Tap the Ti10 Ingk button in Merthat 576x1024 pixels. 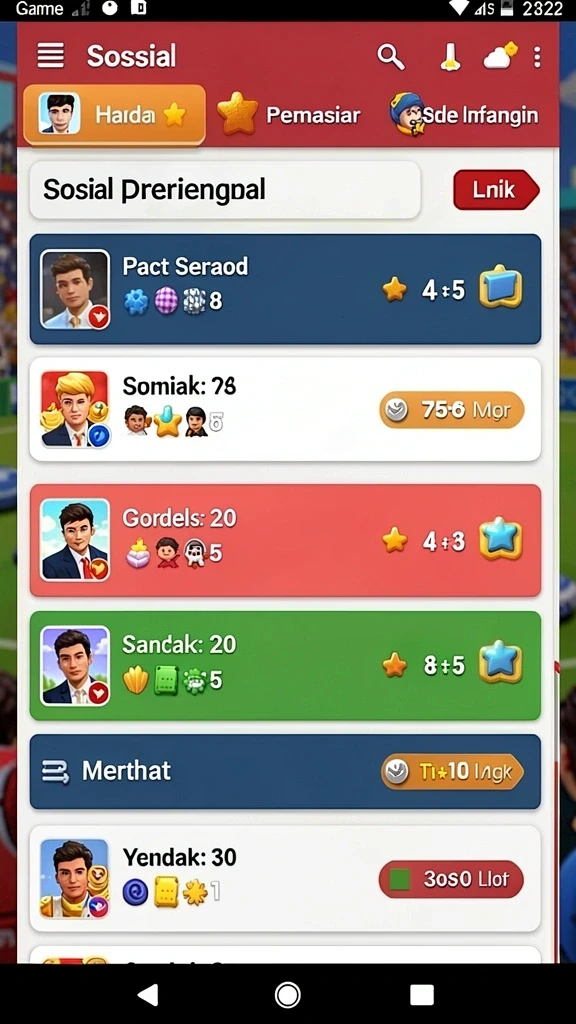pos(453,772)
